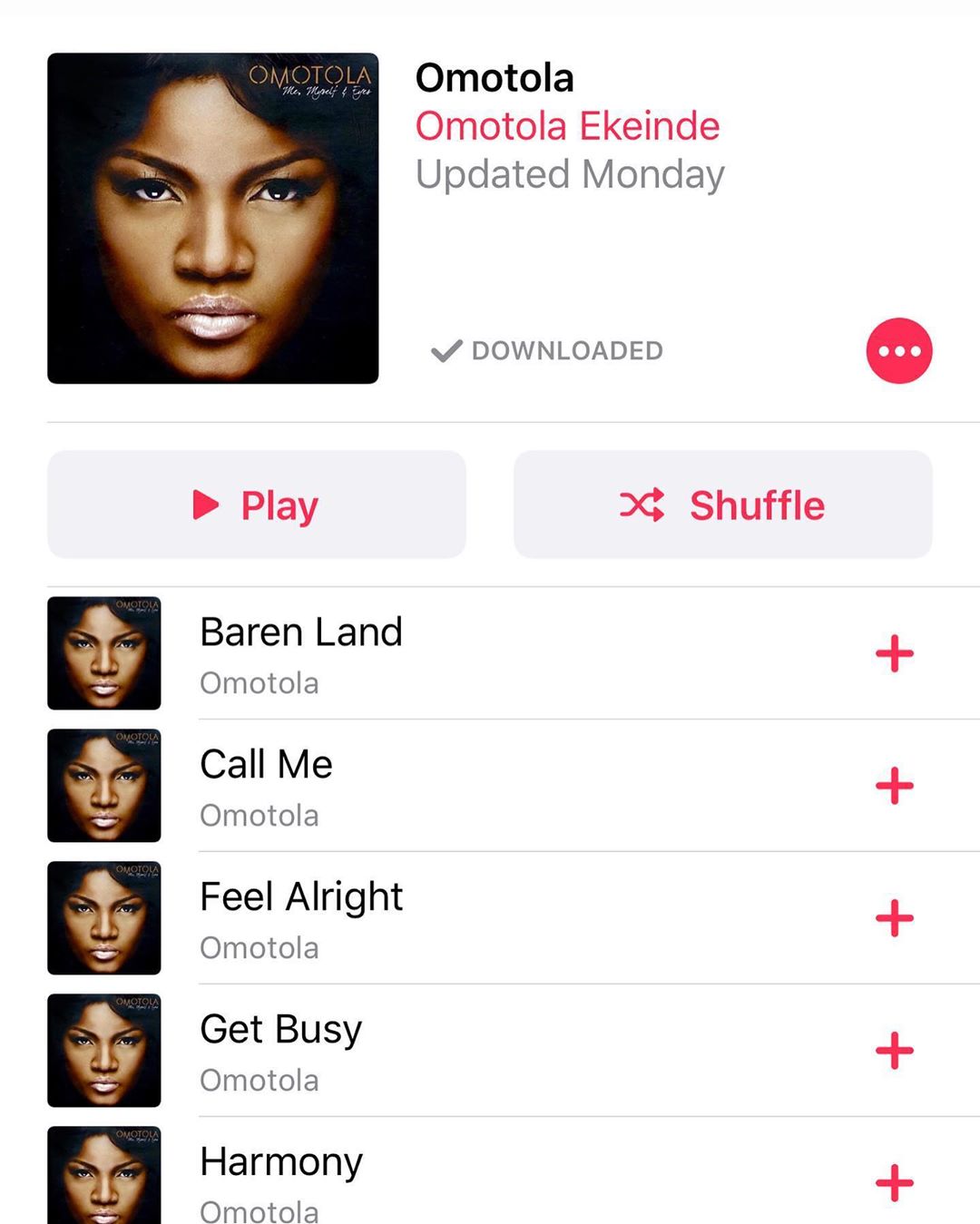Open the red more options button
Viewport: 980px width, 1224px height.
coord(898,351)
